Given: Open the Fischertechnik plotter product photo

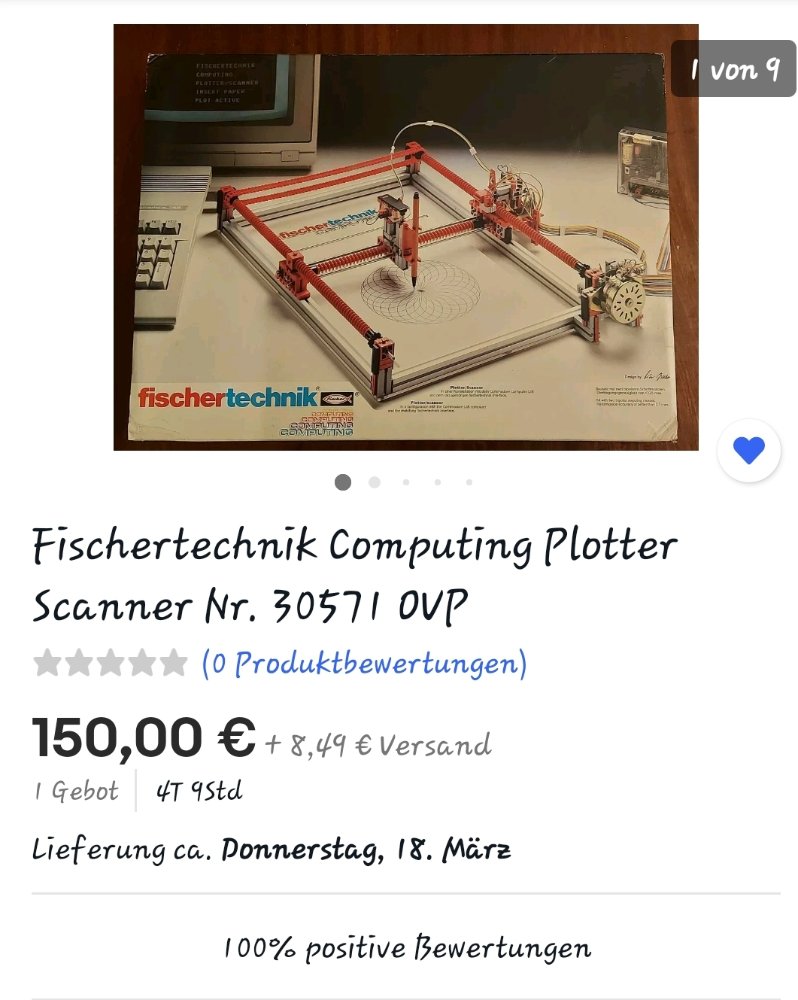Looking at the screenshot, I should [405, 237].
